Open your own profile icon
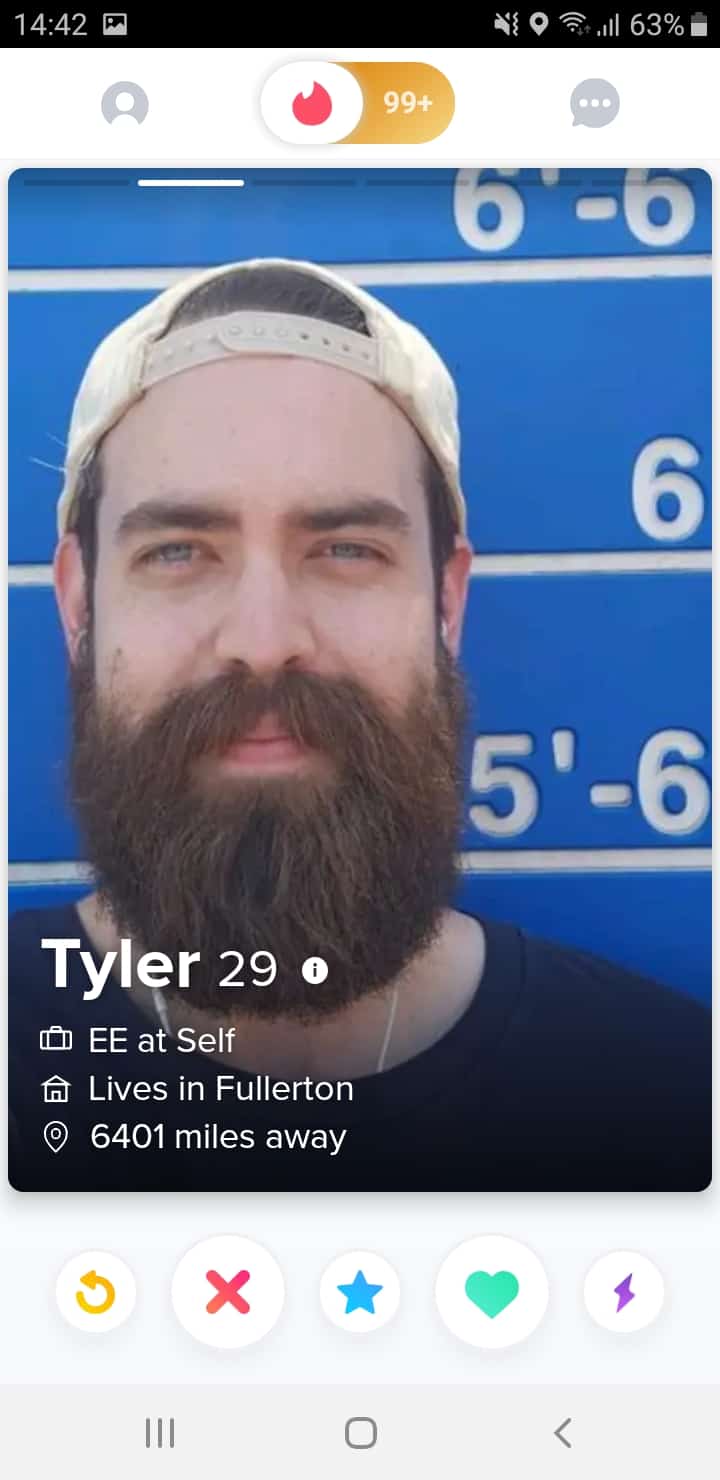Screen dimensions: 720x1480 point(125,104)
